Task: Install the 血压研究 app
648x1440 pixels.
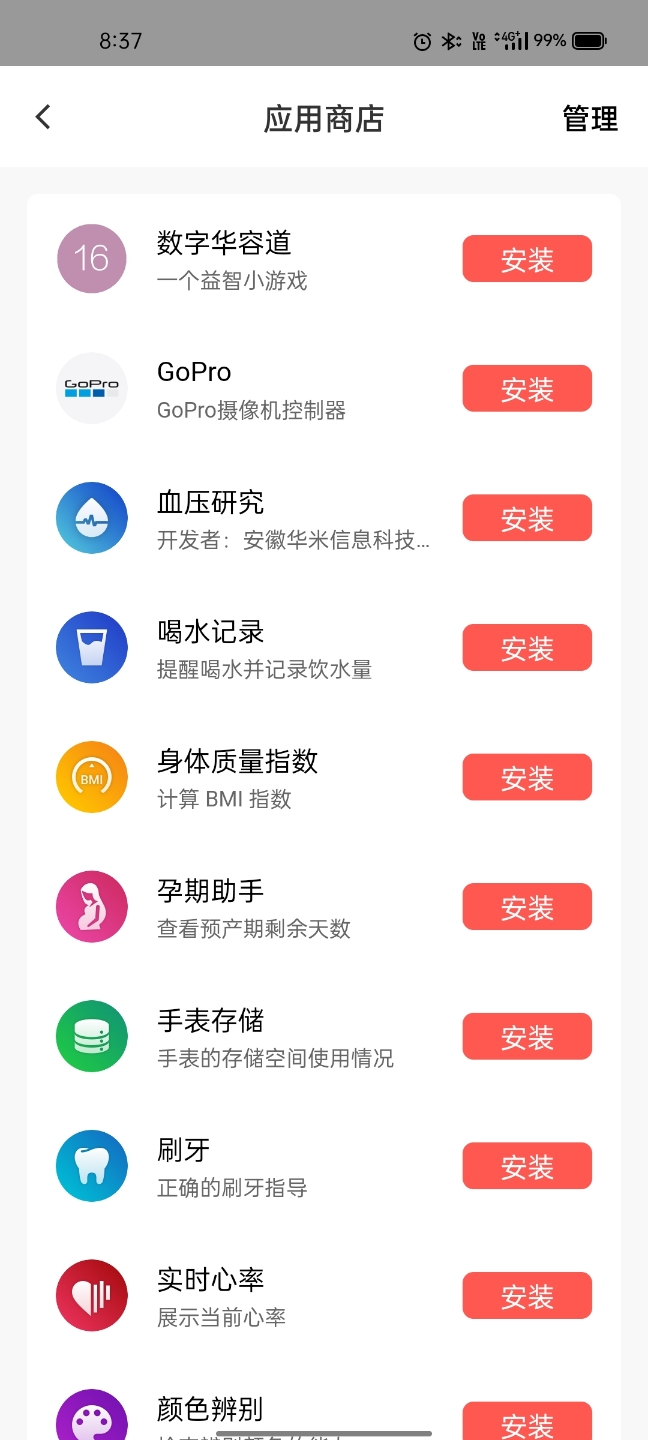Action: coord(527,518)
